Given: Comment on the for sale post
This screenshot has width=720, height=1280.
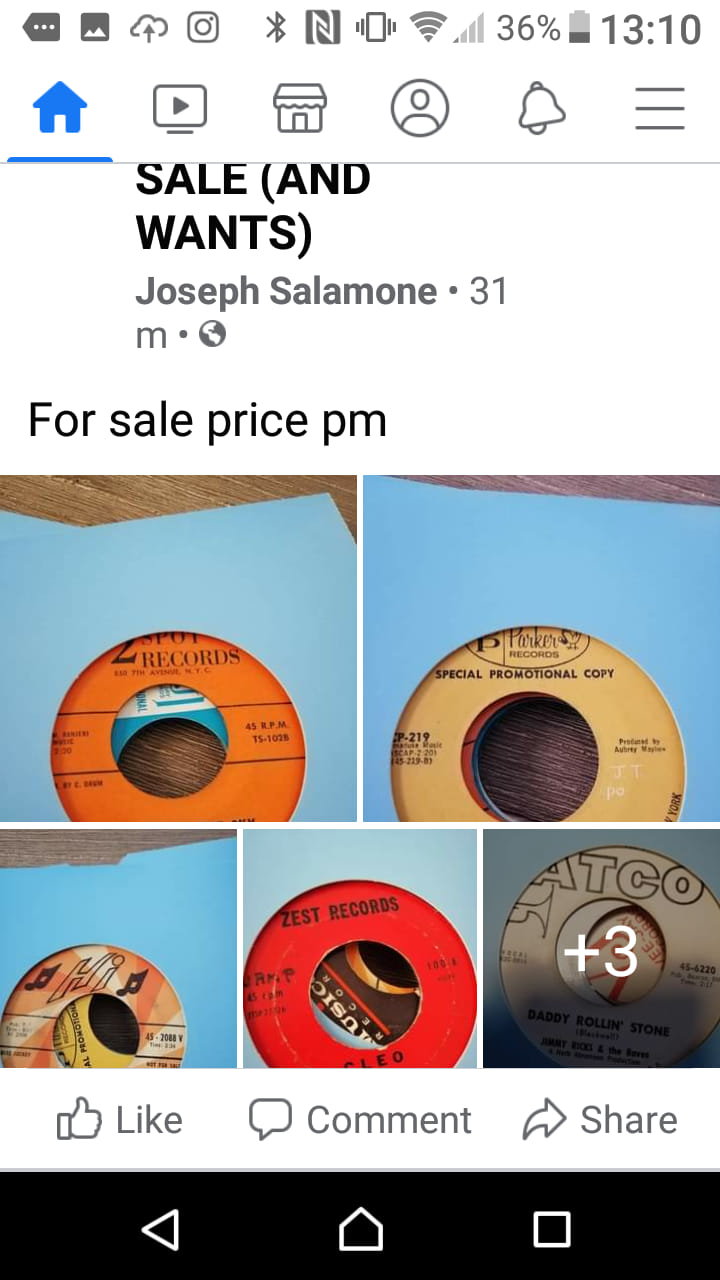Looking at the screenshot, I should tap(360, 1120).
